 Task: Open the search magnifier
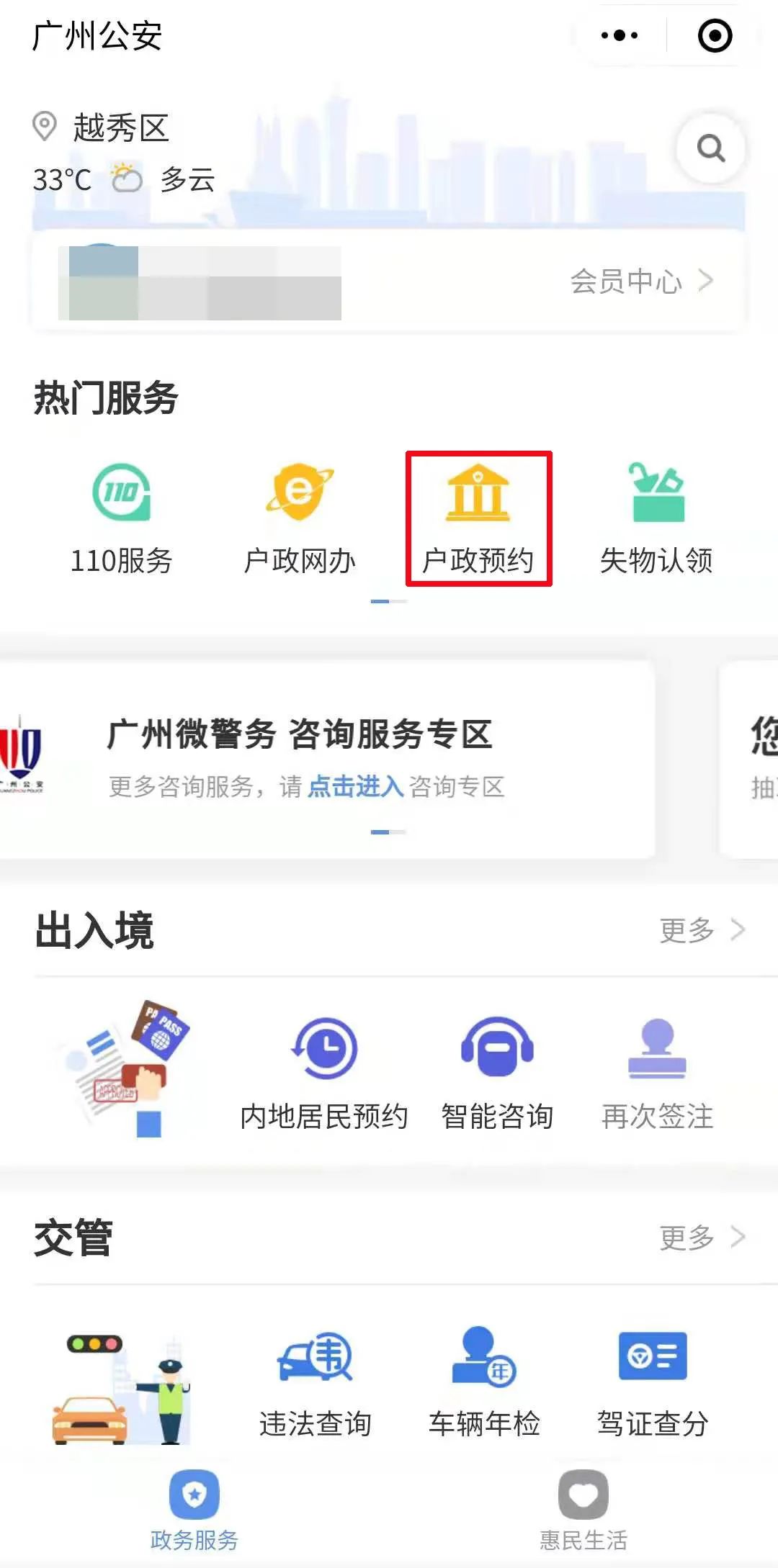710,148
